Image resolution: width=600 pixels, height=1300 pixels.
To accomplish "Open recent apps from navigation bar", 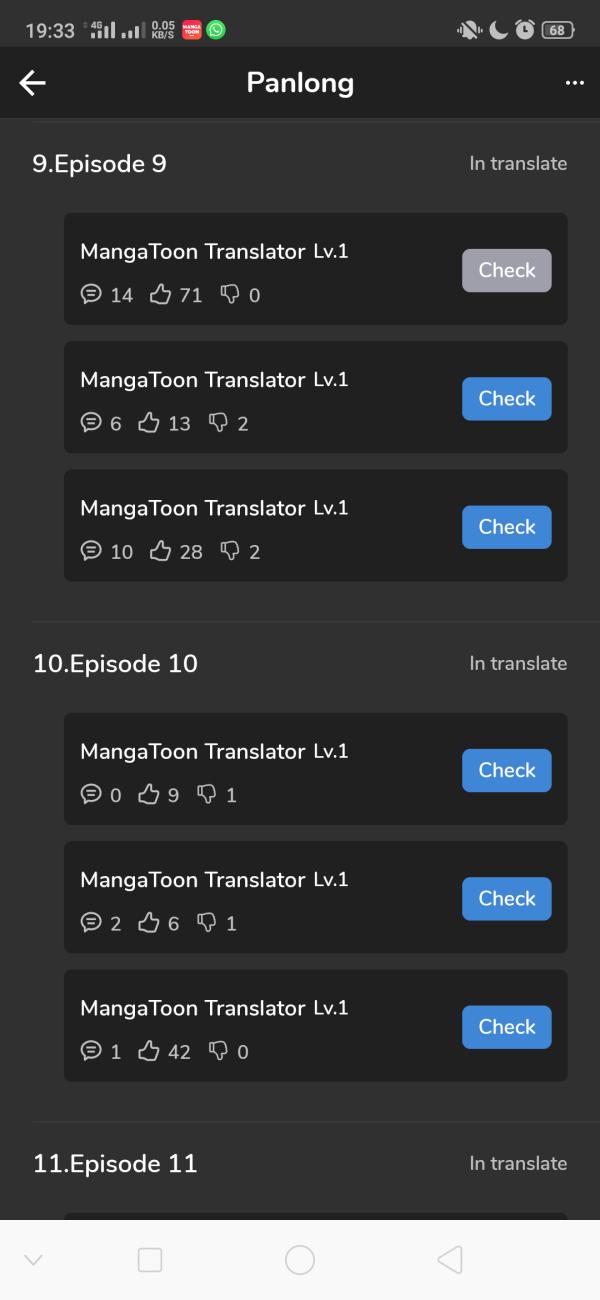I will [x=150, y=1260].
